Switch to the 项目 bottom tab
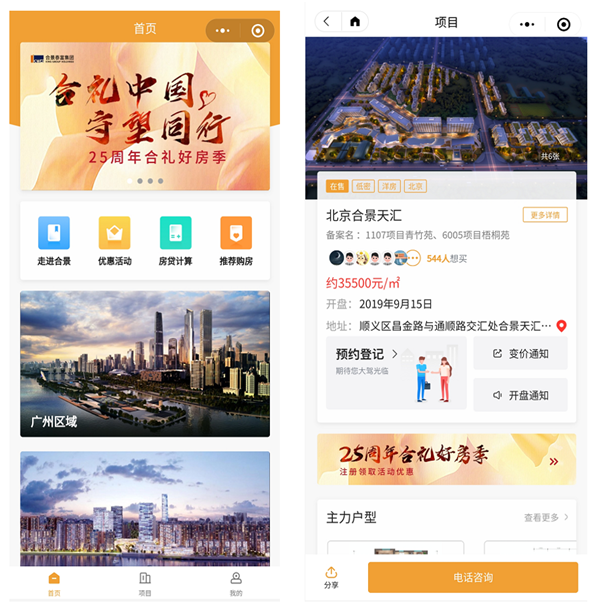 145,584
